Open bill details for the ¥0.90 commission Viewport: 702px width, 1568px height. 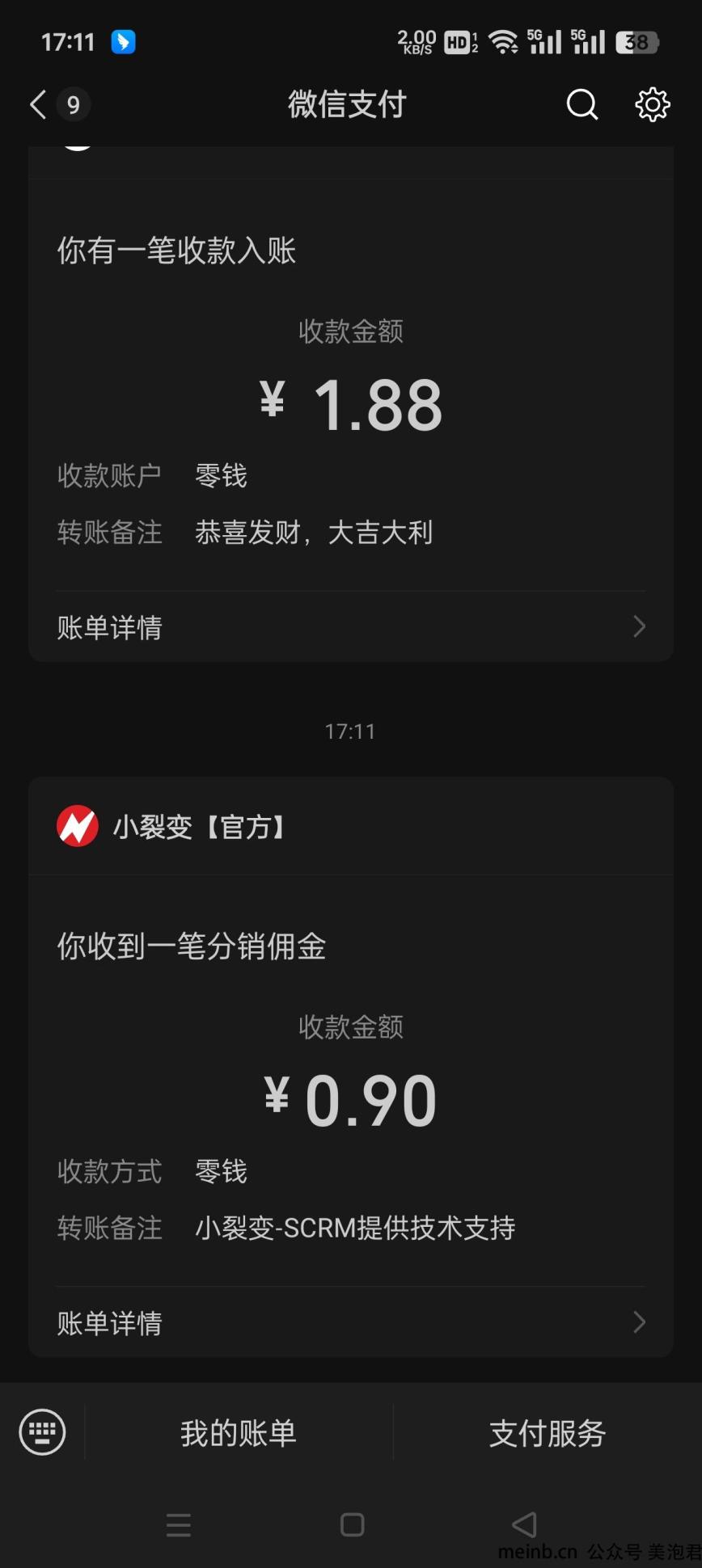coord(351,1323)
